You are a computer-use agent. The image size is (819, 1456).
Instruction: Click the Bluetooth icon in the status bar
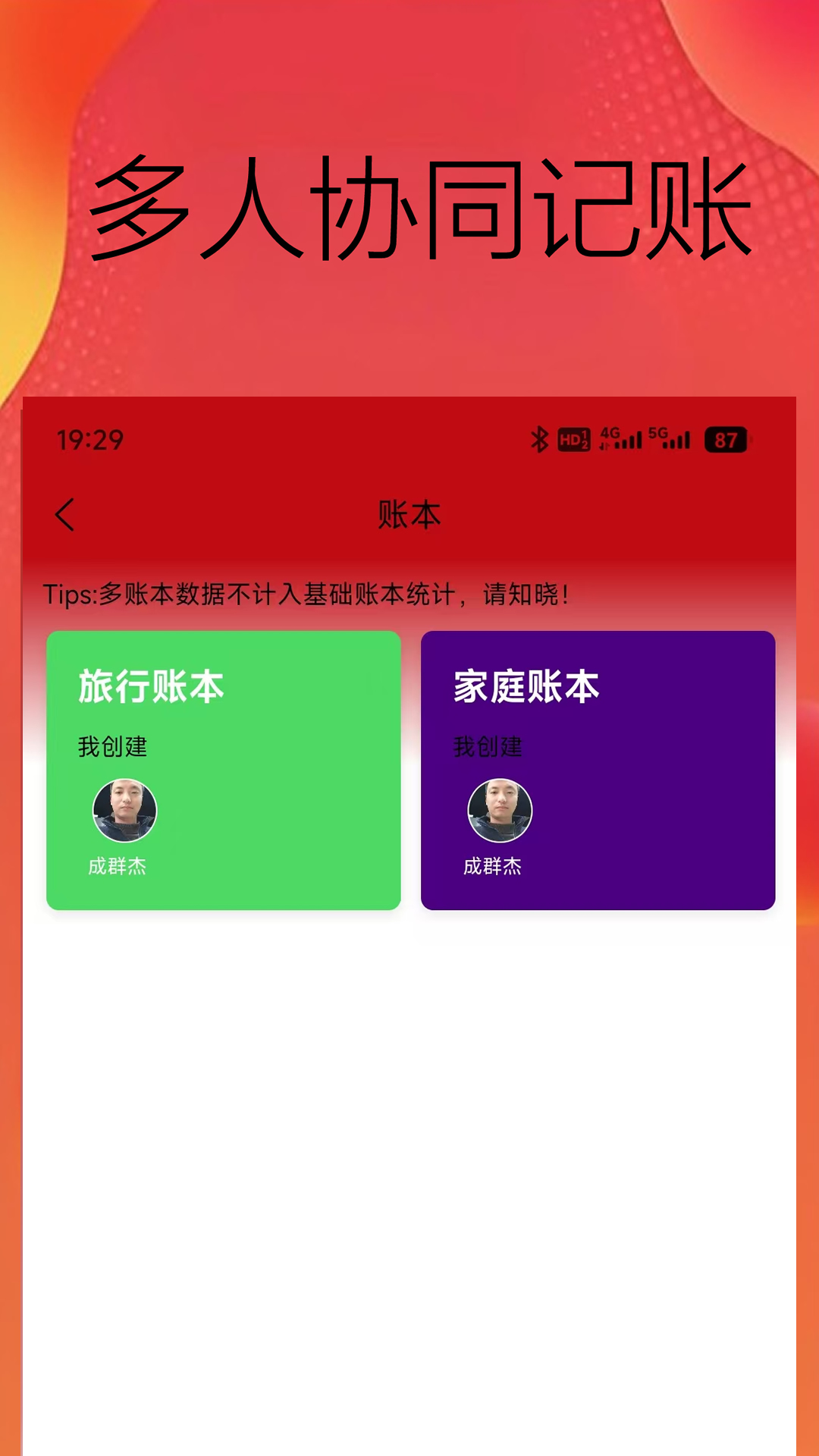[x=540, y=438]
